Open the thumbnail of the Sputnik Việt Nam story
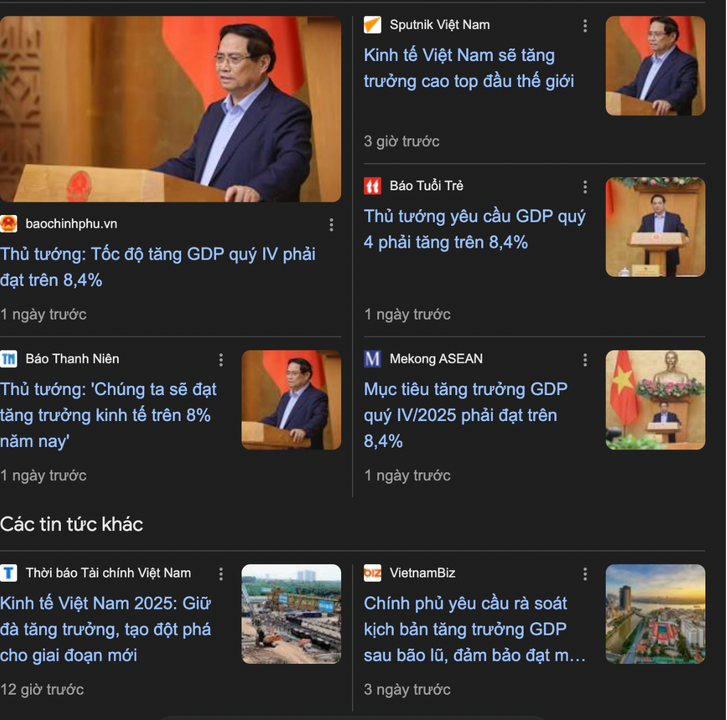Screen dimensions: 727x720 (655, 66)
